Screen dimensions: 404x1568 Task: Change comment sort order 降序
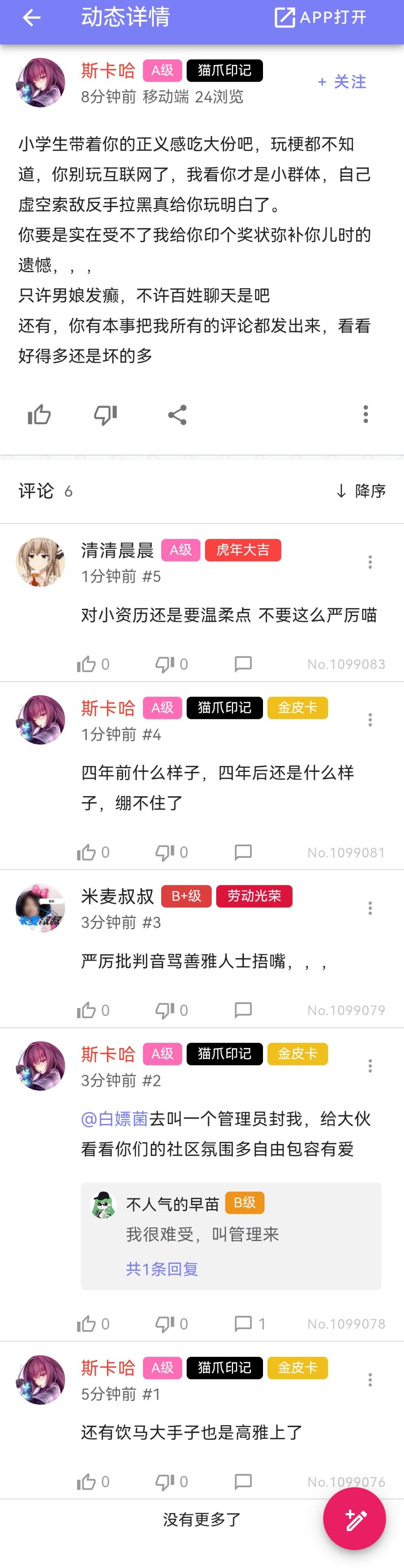pyautogui.click(x=361, y=491)
